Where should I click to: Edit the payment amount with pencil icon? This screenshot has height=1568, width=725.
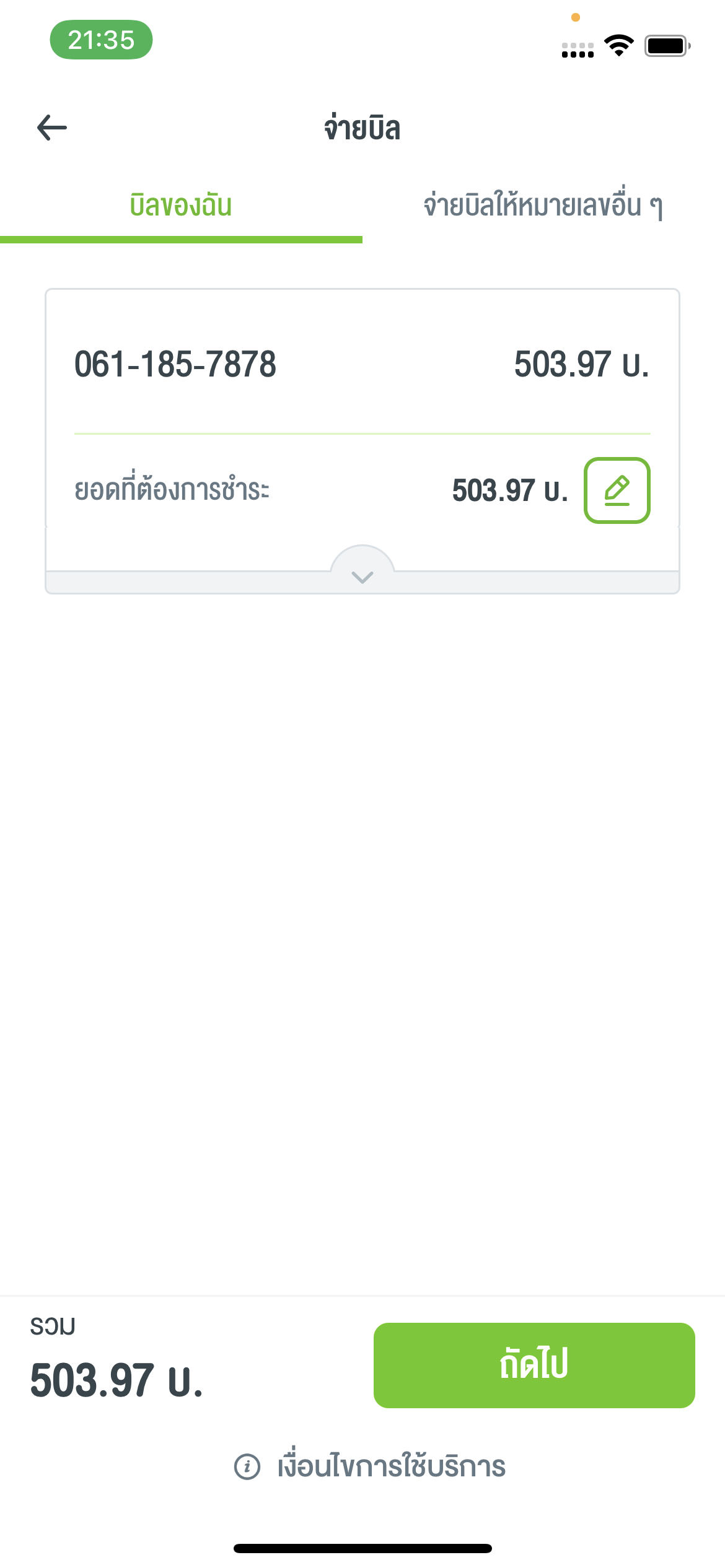(x=617, y=490)
